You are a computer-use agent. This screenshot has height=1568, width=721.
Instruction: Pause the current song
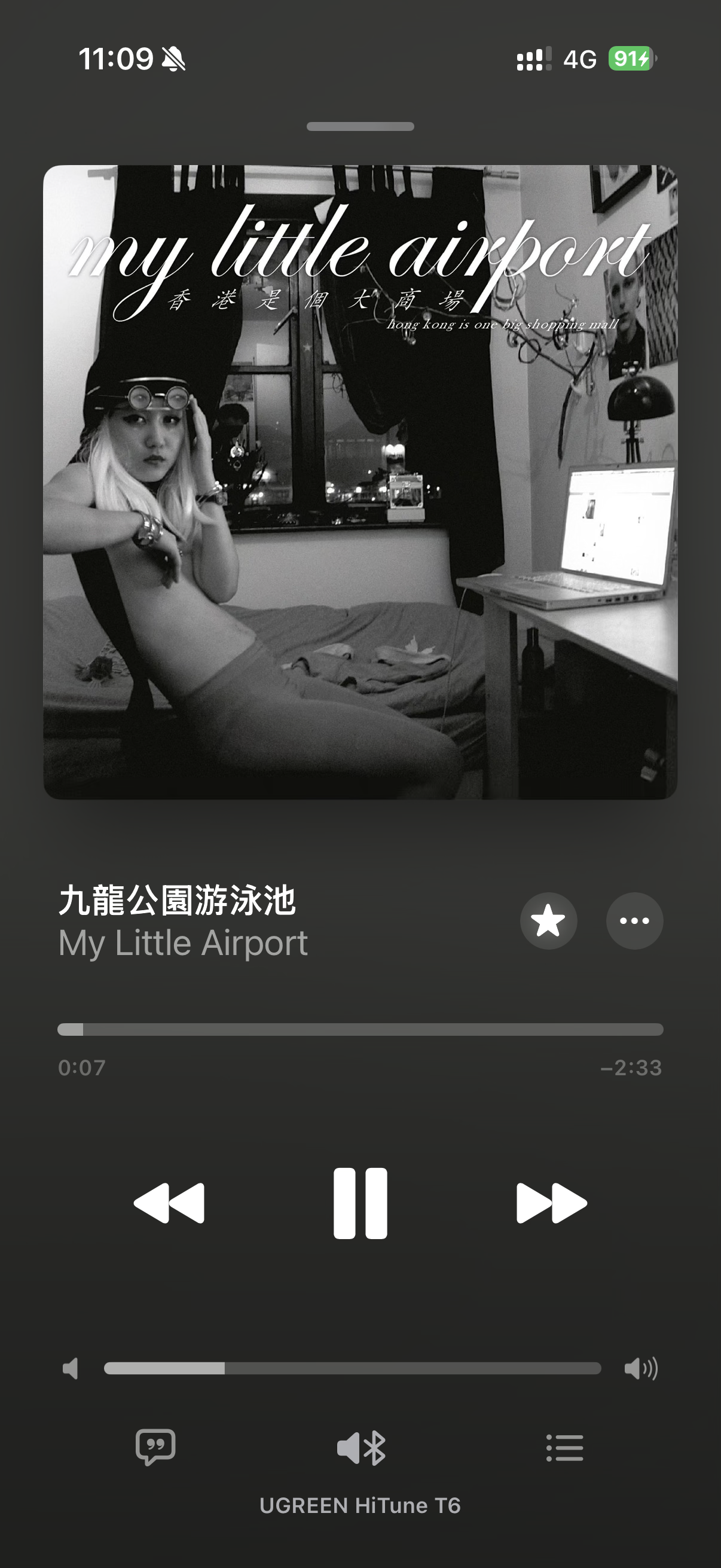tap(360, 1203)
